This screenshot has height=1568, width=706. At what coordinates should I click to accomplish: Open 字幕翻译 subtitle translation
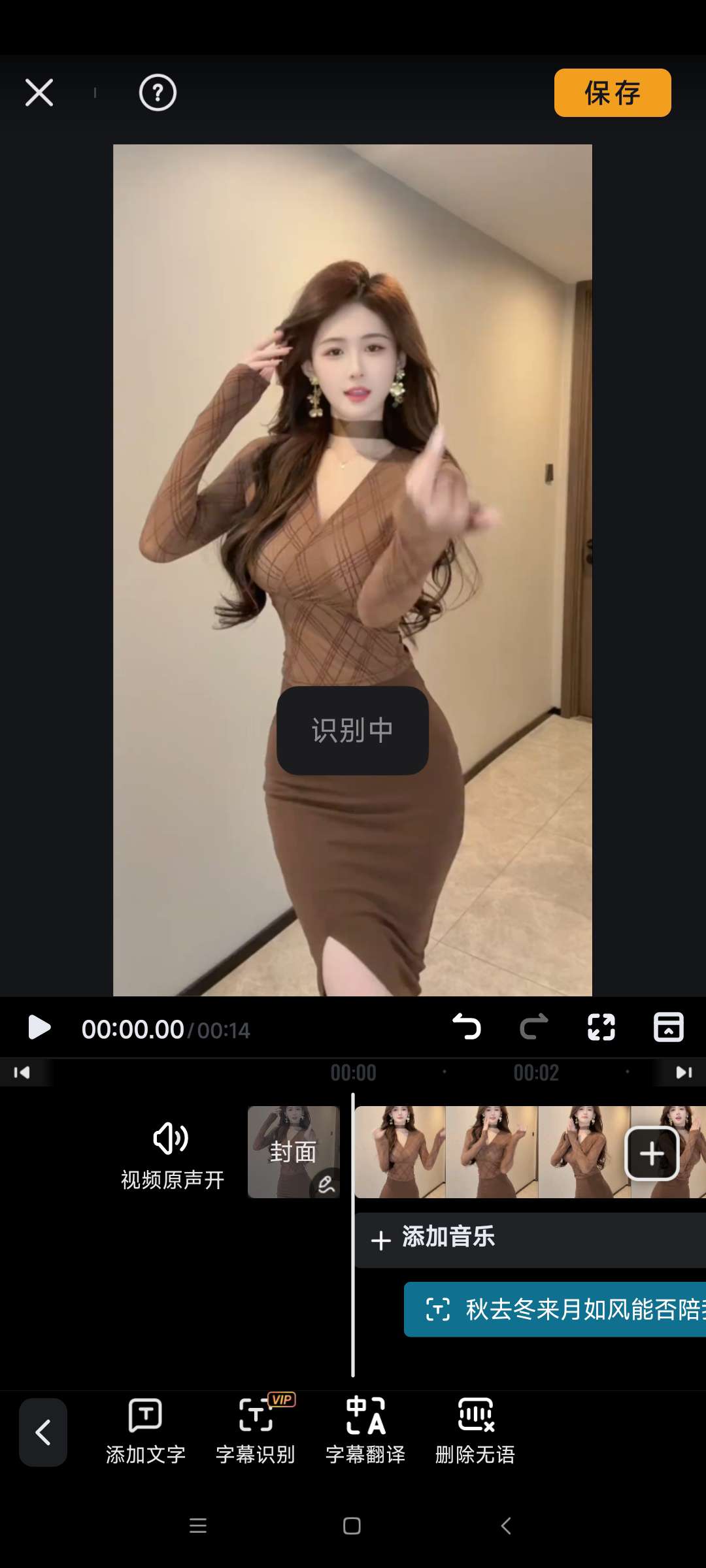365,1431
